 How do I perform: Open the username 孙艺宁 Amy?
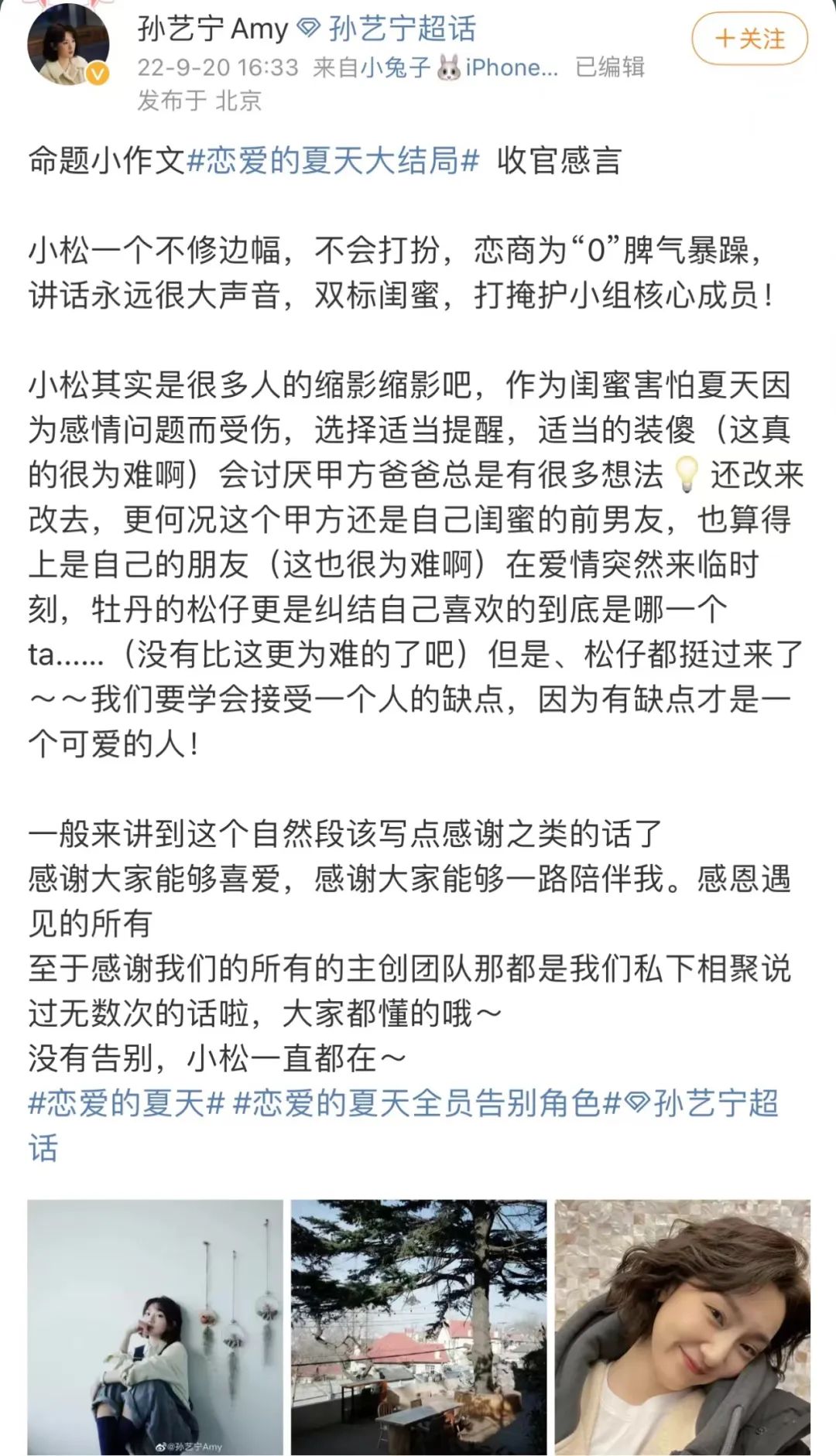coord(212,29)
